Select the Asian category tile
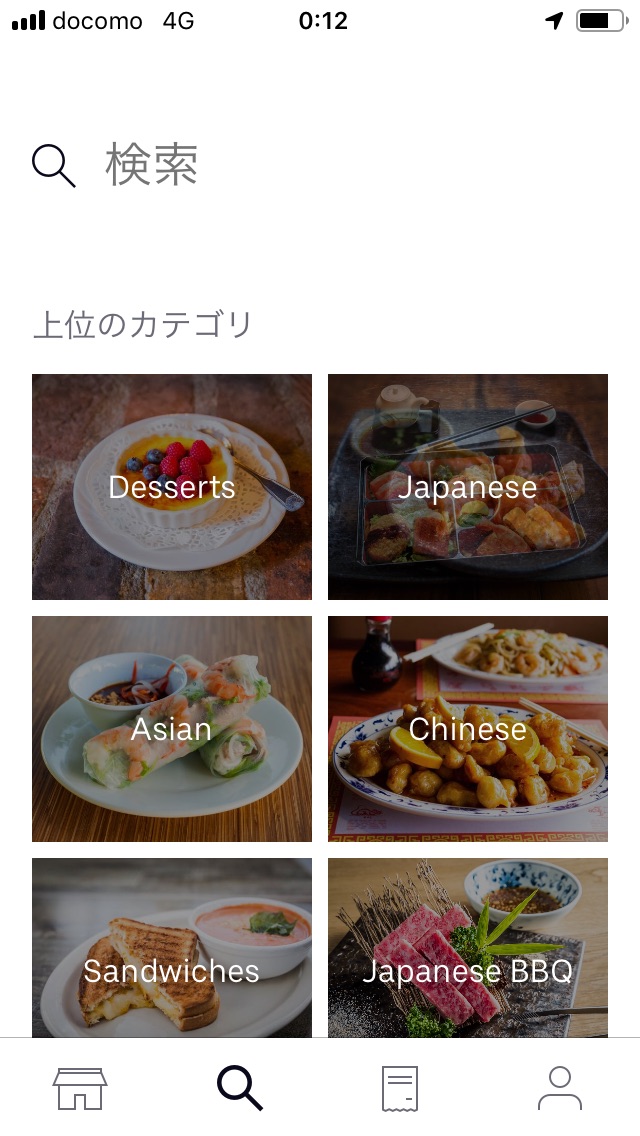Screen dimensions: 640x1136 coord(172,729)
